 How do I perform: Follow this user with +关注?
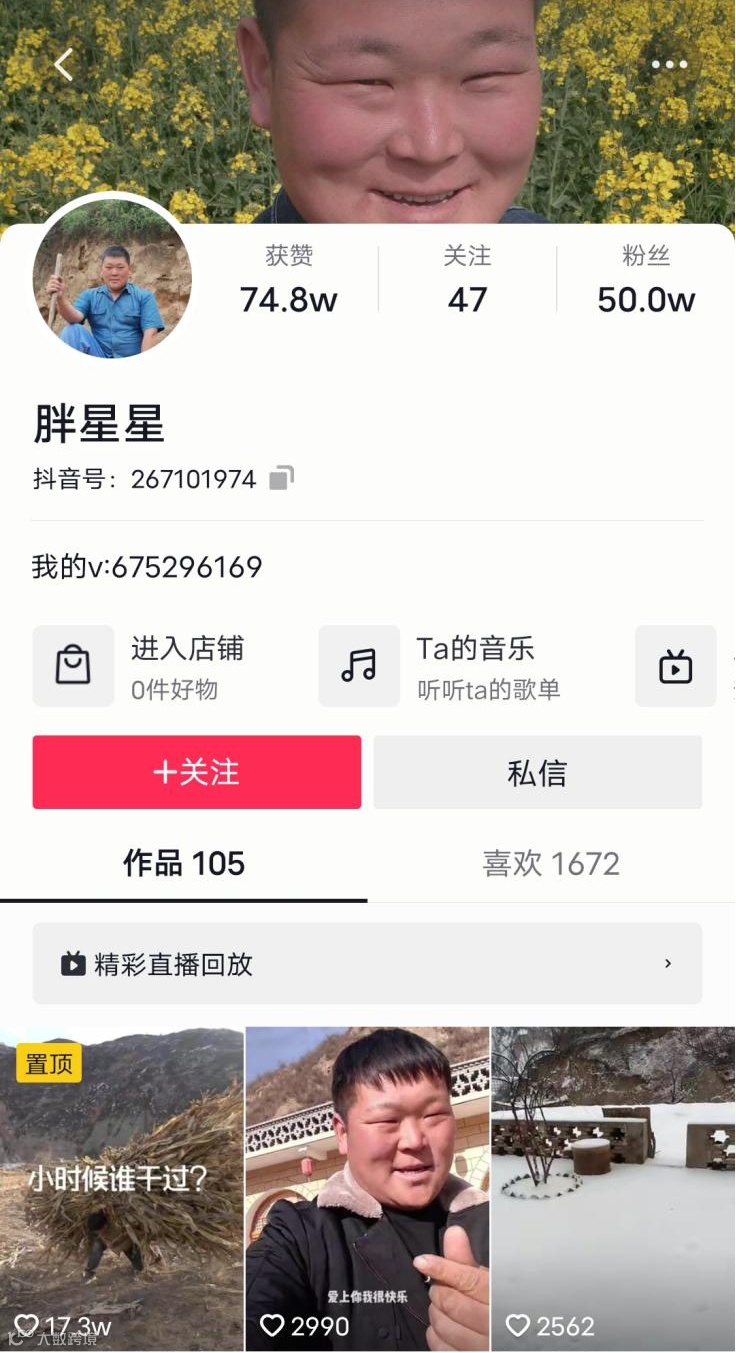(x=197, y=772)
